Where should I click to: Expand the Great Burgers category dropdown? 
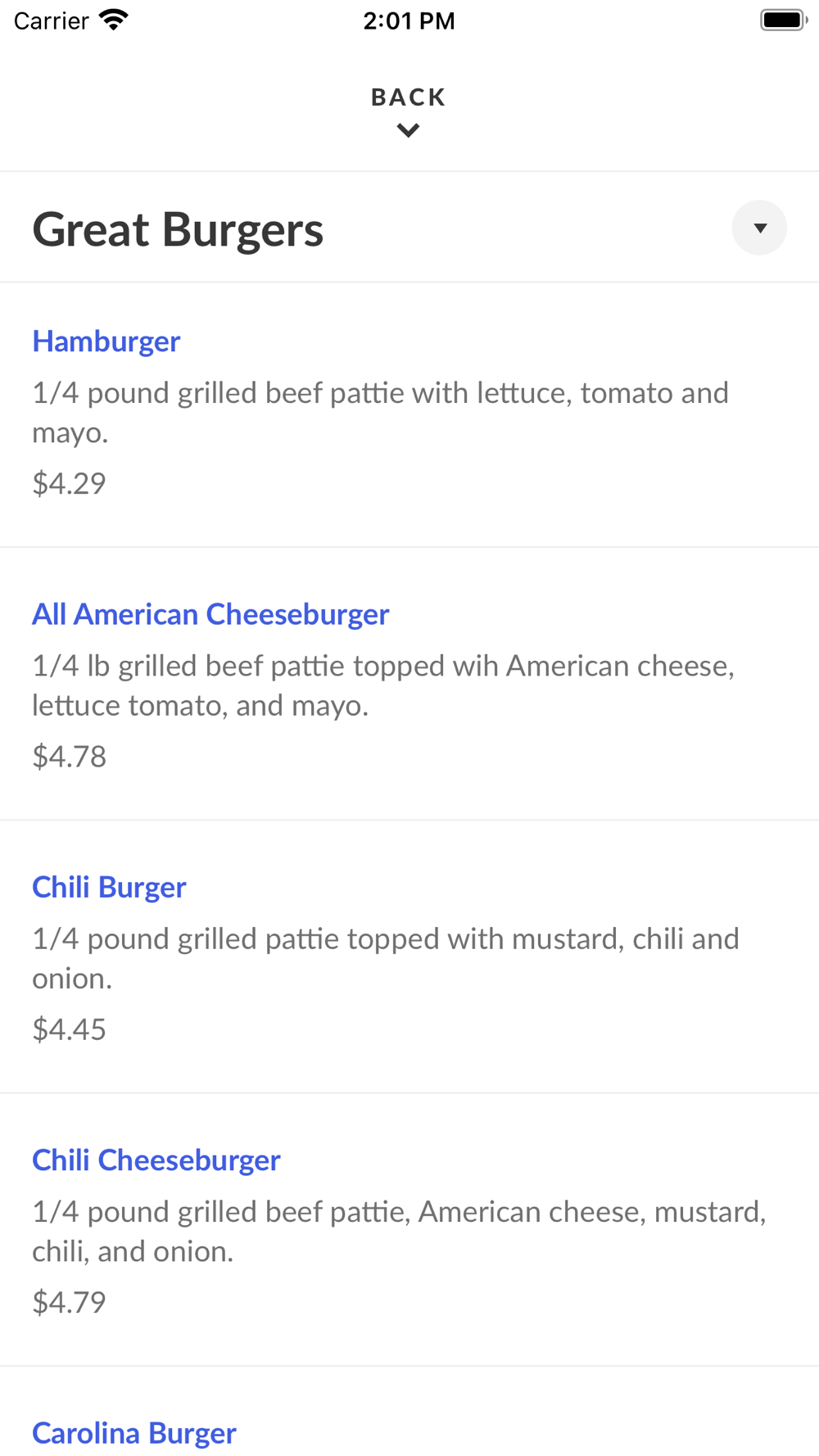pos(759,228)
